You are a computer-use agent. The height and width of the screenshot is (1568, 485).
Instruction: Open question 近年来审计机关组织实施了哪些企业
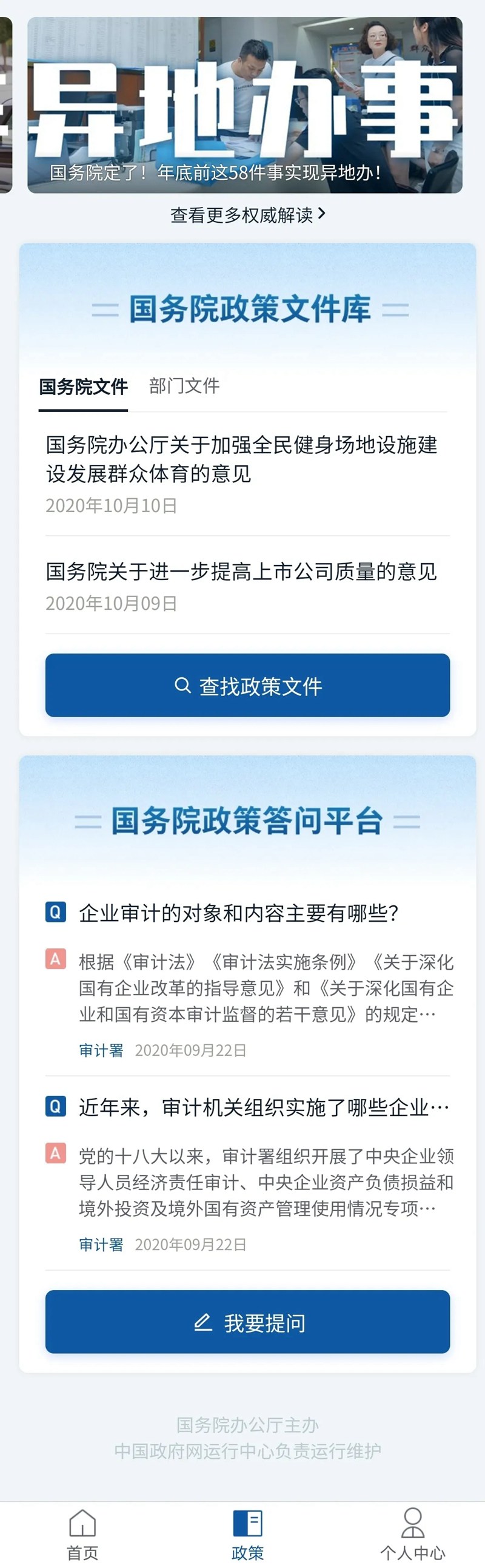coord(263,1107)
